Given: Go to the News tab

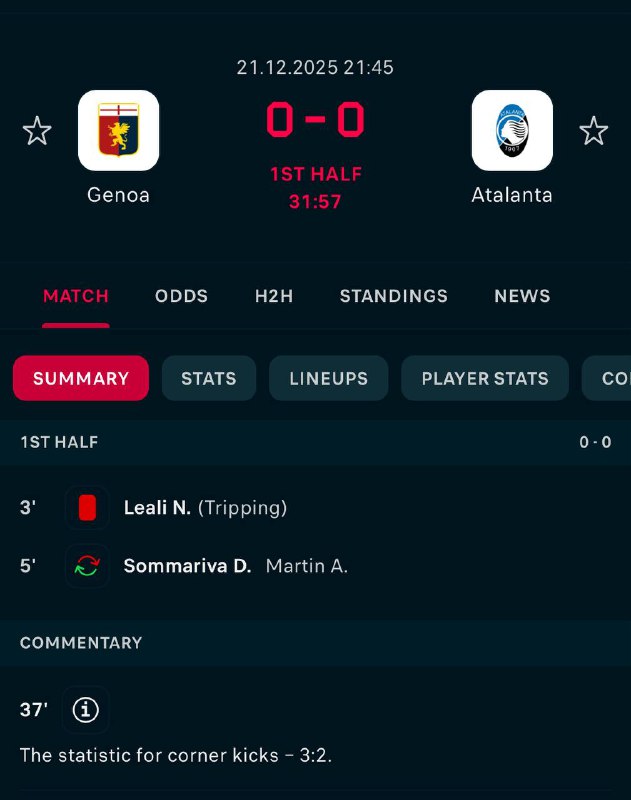Looking at the screenshot, I should click(x=522, y=296).
